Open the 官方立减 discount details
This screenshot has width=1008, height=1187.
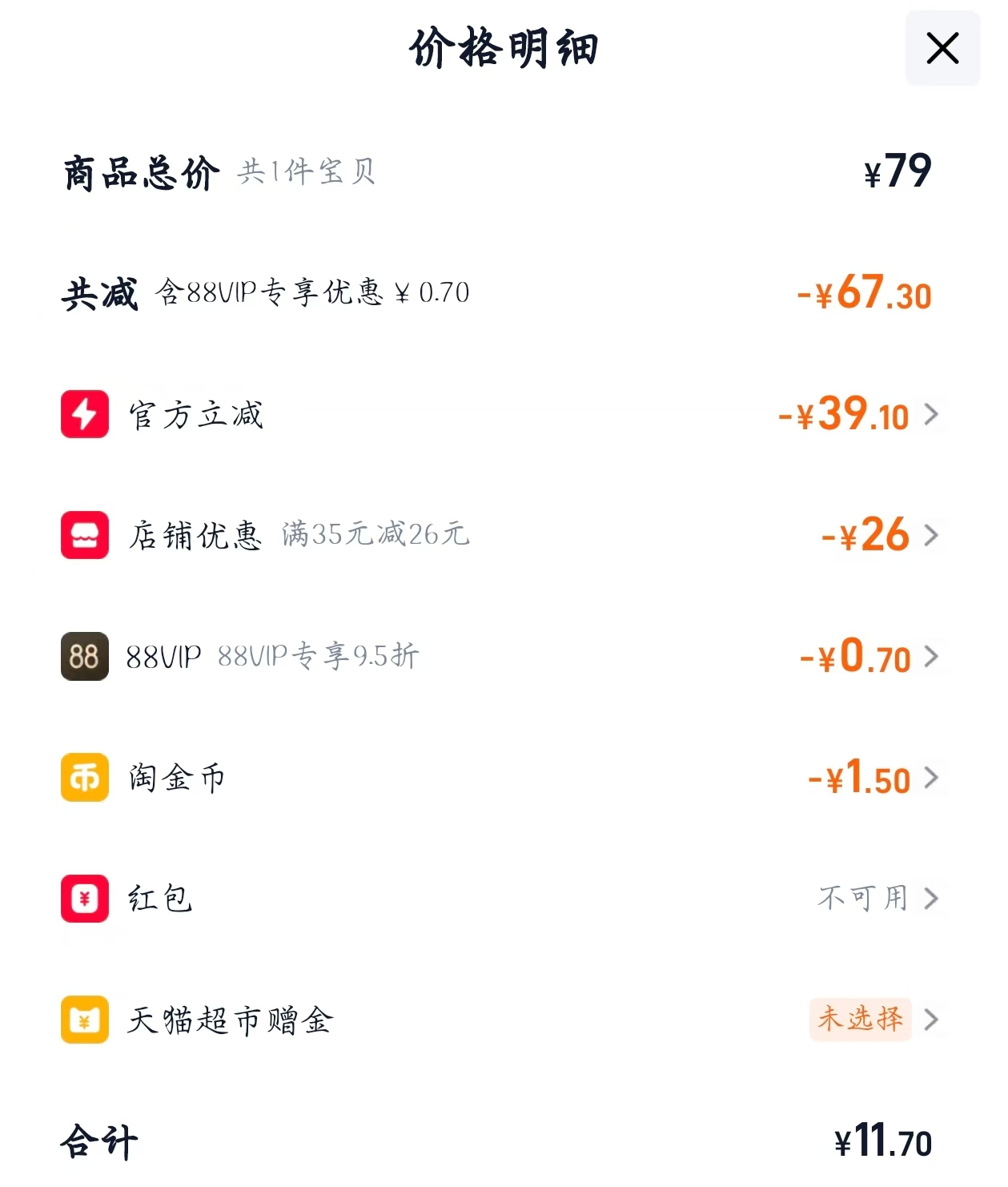931,414
